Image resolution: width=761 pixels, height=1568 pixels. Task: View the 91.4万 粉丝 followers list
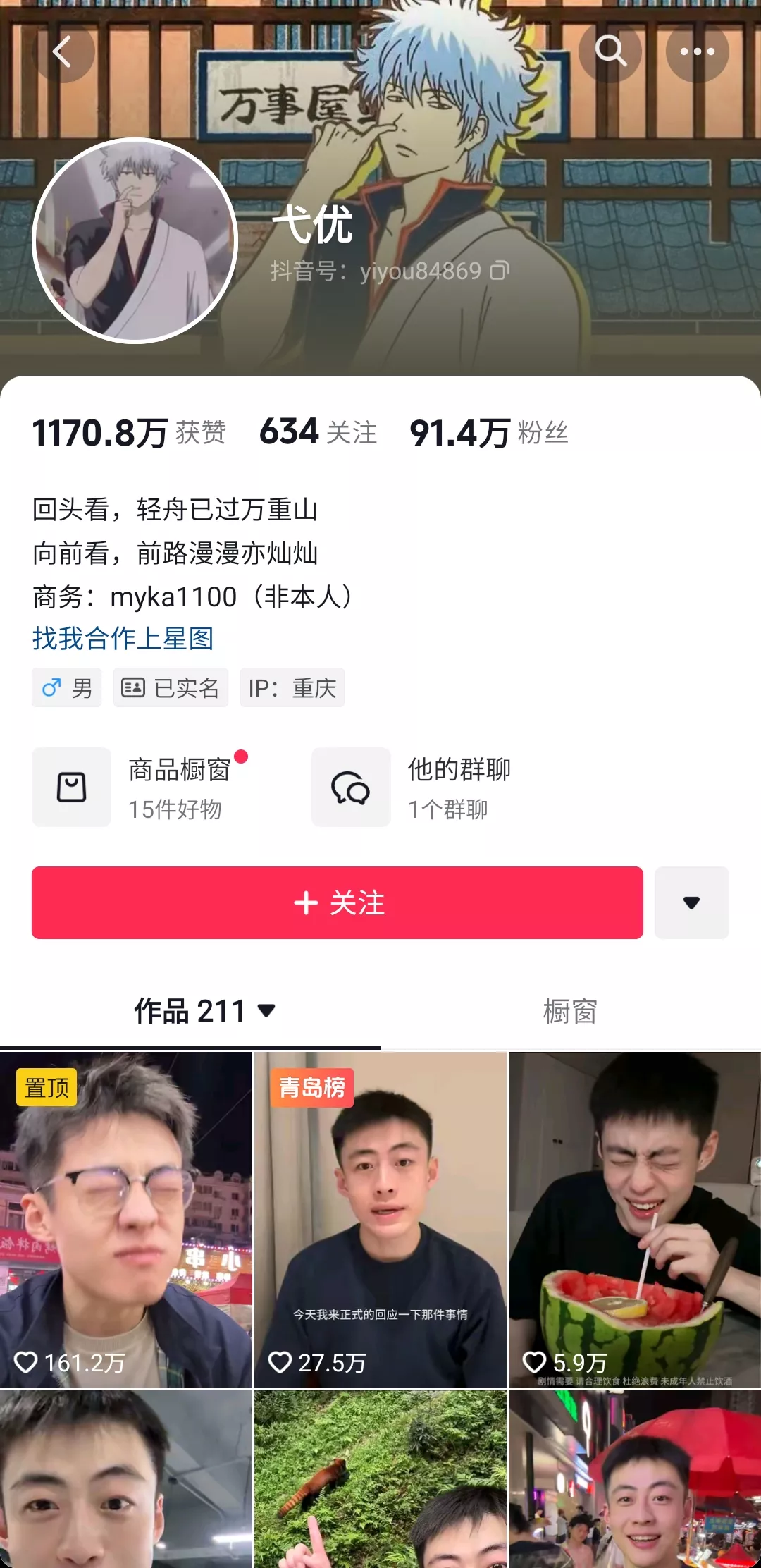(489, 432)
